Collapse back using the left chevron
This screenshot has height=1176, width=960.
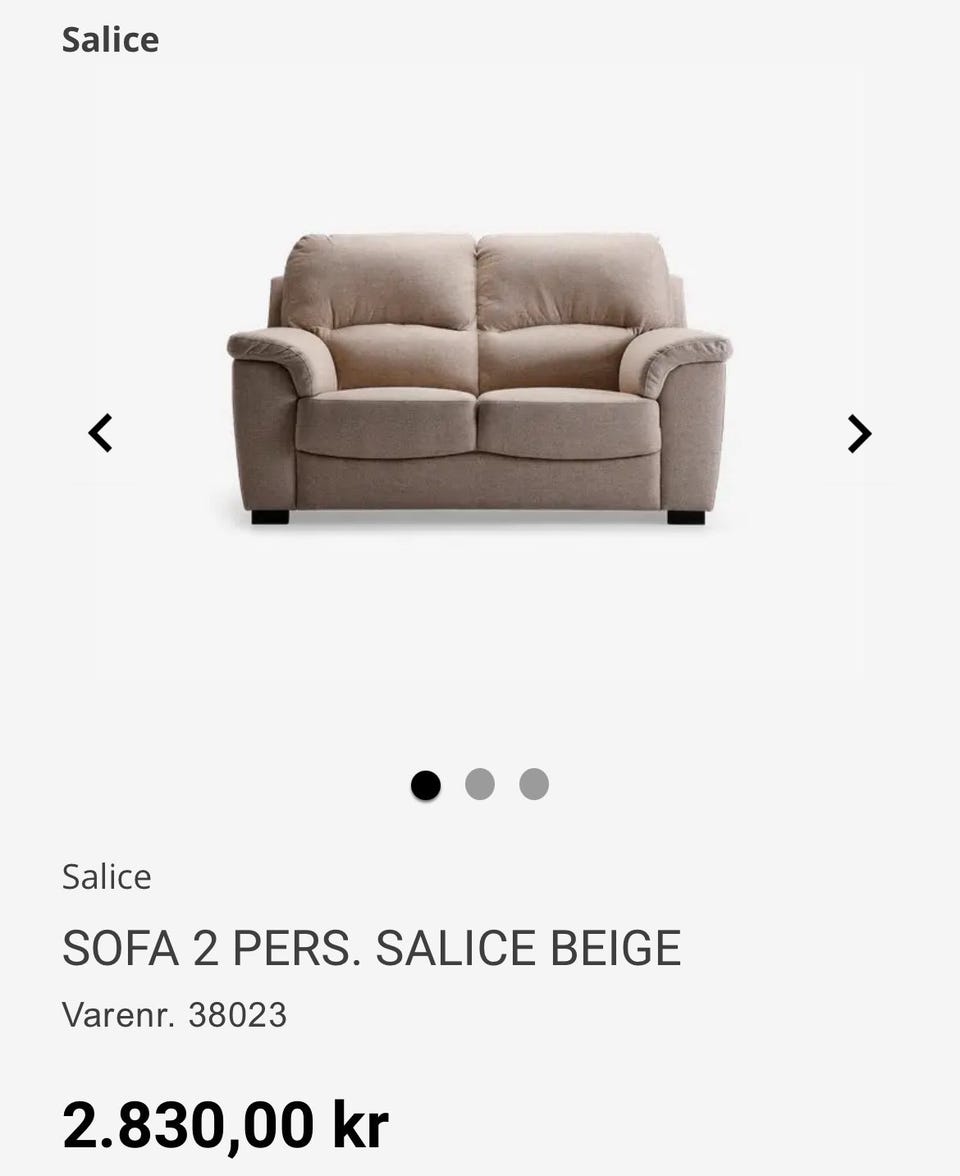point(100,432)
